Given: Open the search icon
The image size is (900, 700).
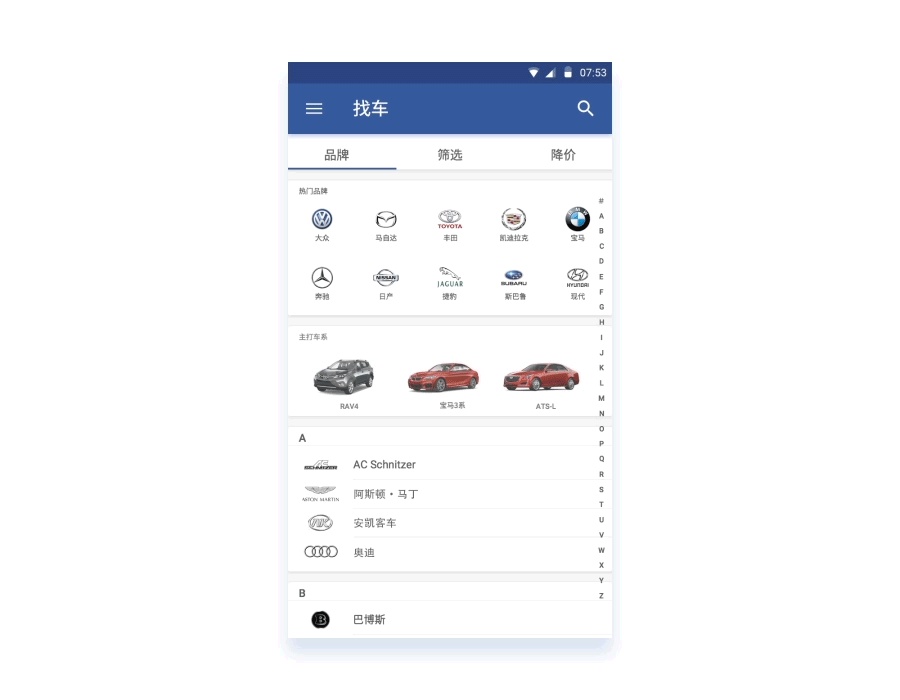Looking at the screenshot, I should click(585, 108).
